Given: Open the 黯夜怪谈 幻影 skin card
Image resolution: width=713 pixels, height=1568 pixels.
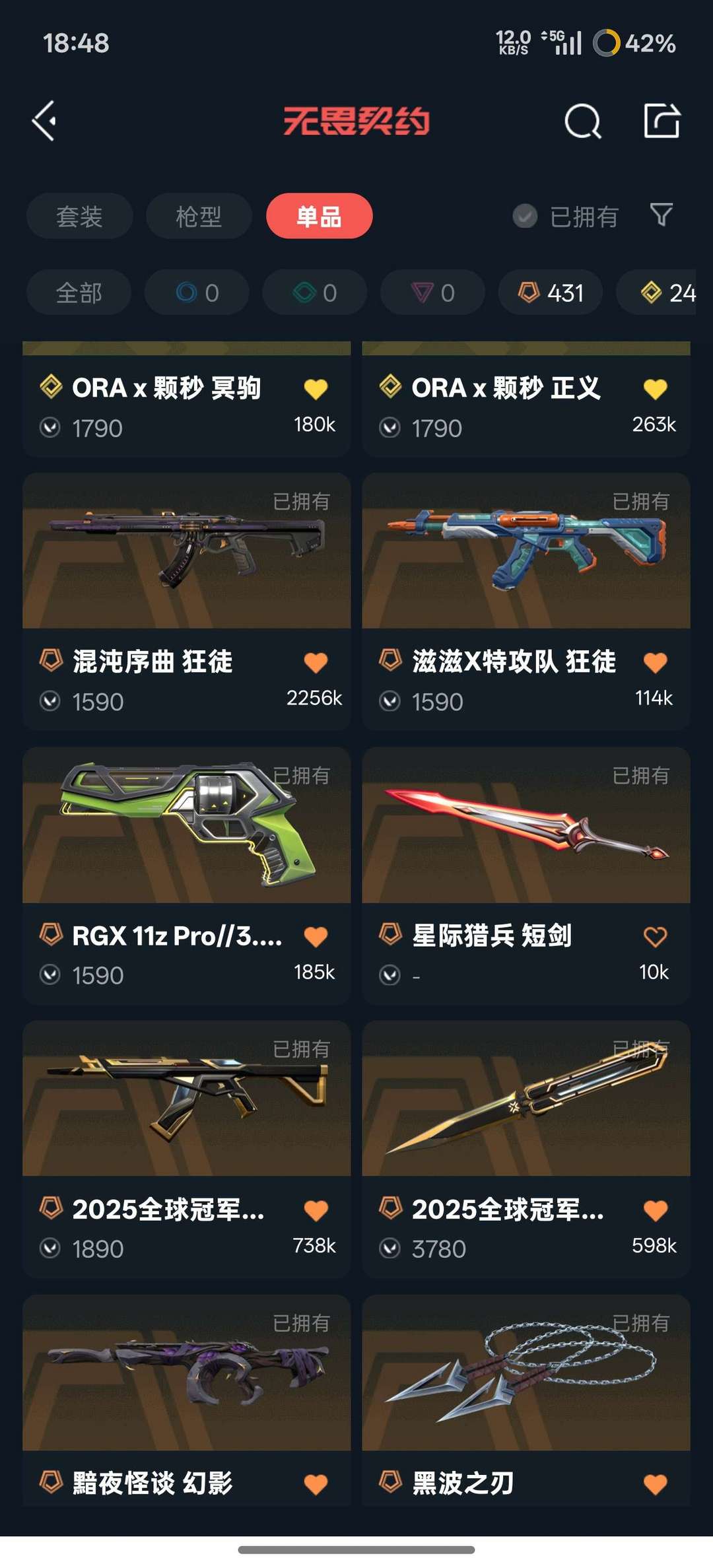Looking at the screenshot, I should tap(186, 1400).
